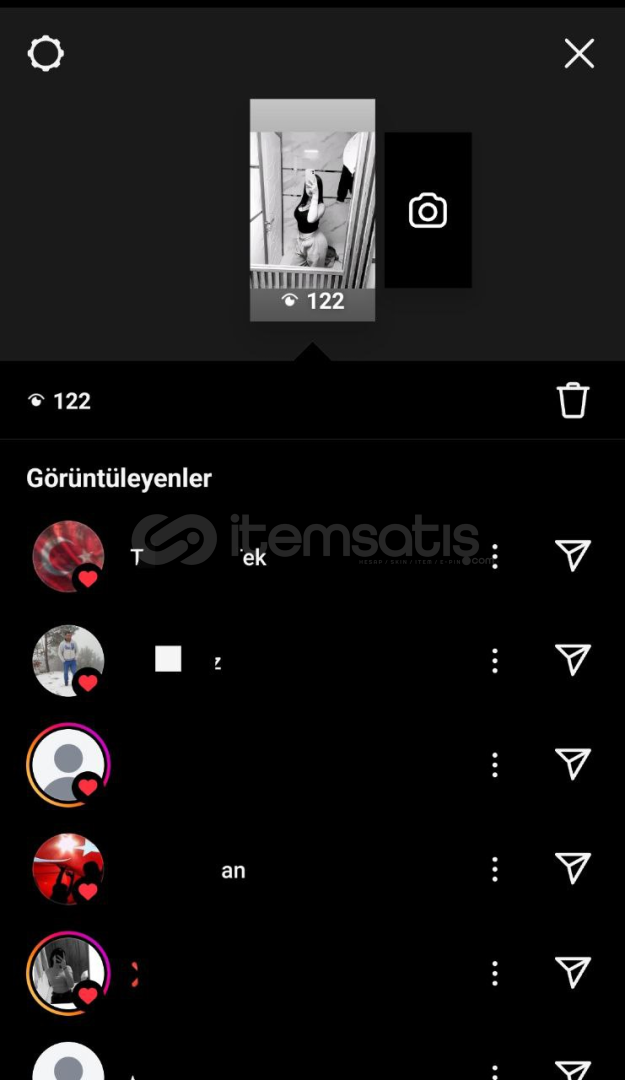Open the story thumbnail with 122 views

click(312, 210)
